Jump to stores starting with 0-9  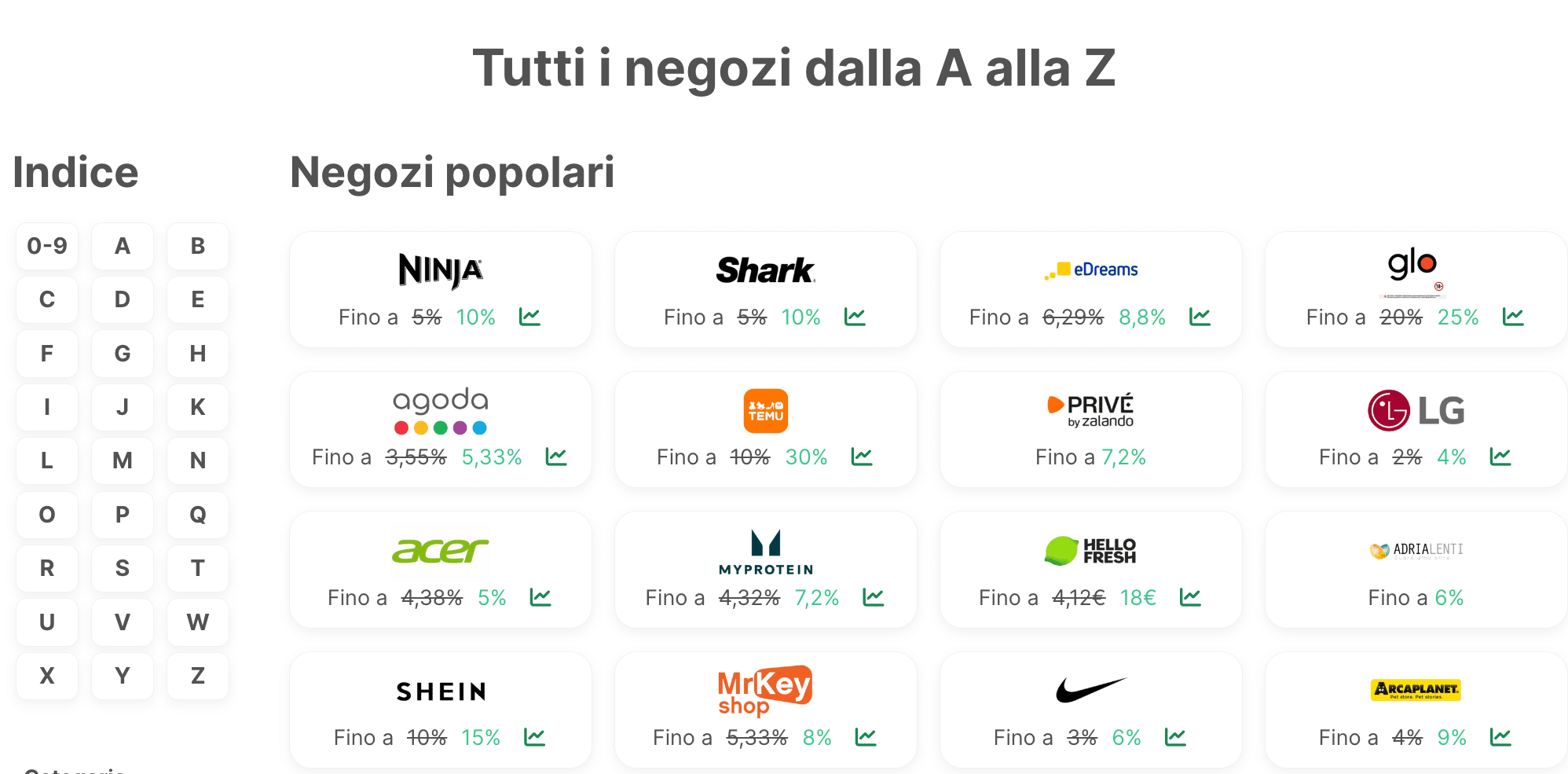coord(47,246)
